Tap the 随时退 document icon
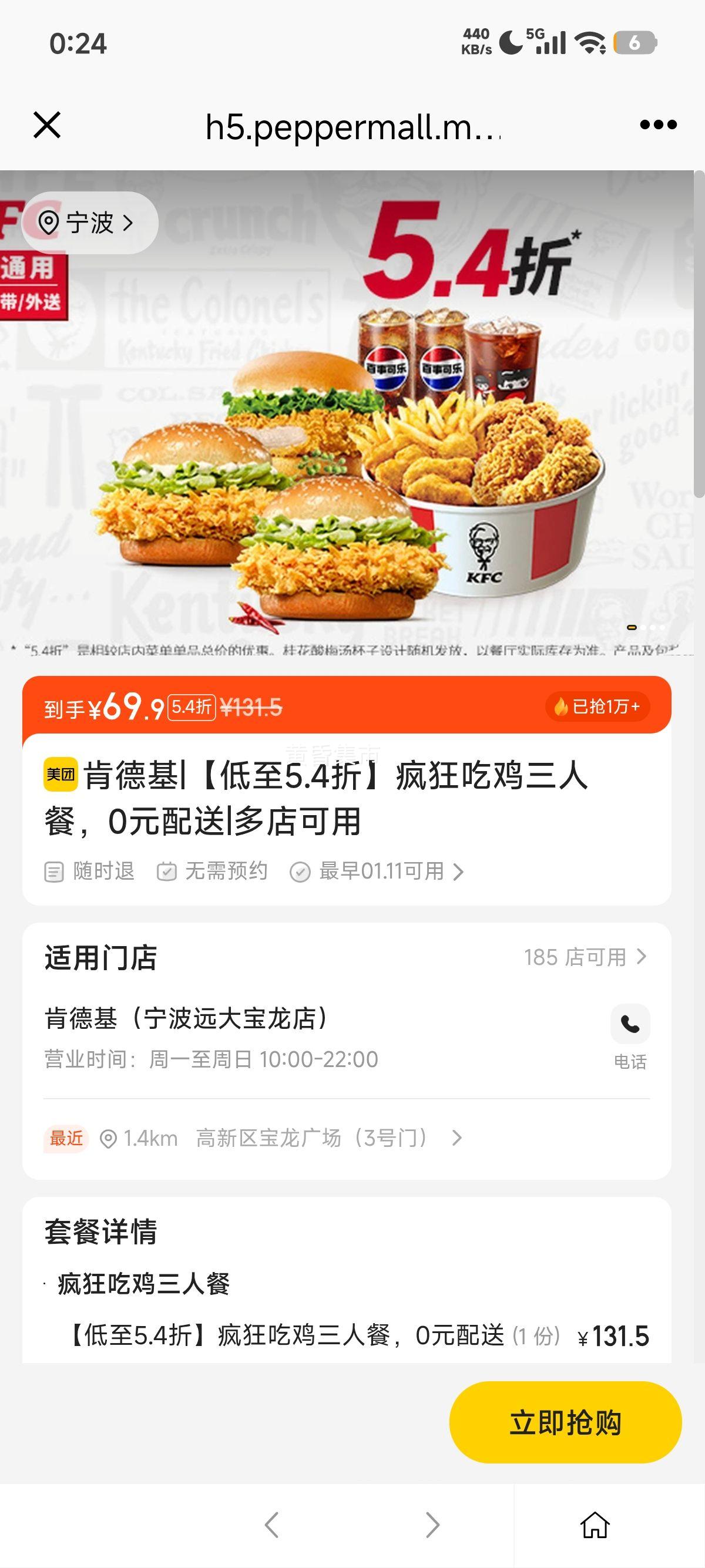Screen dimensions: 705x1568 tap(53, 872)
